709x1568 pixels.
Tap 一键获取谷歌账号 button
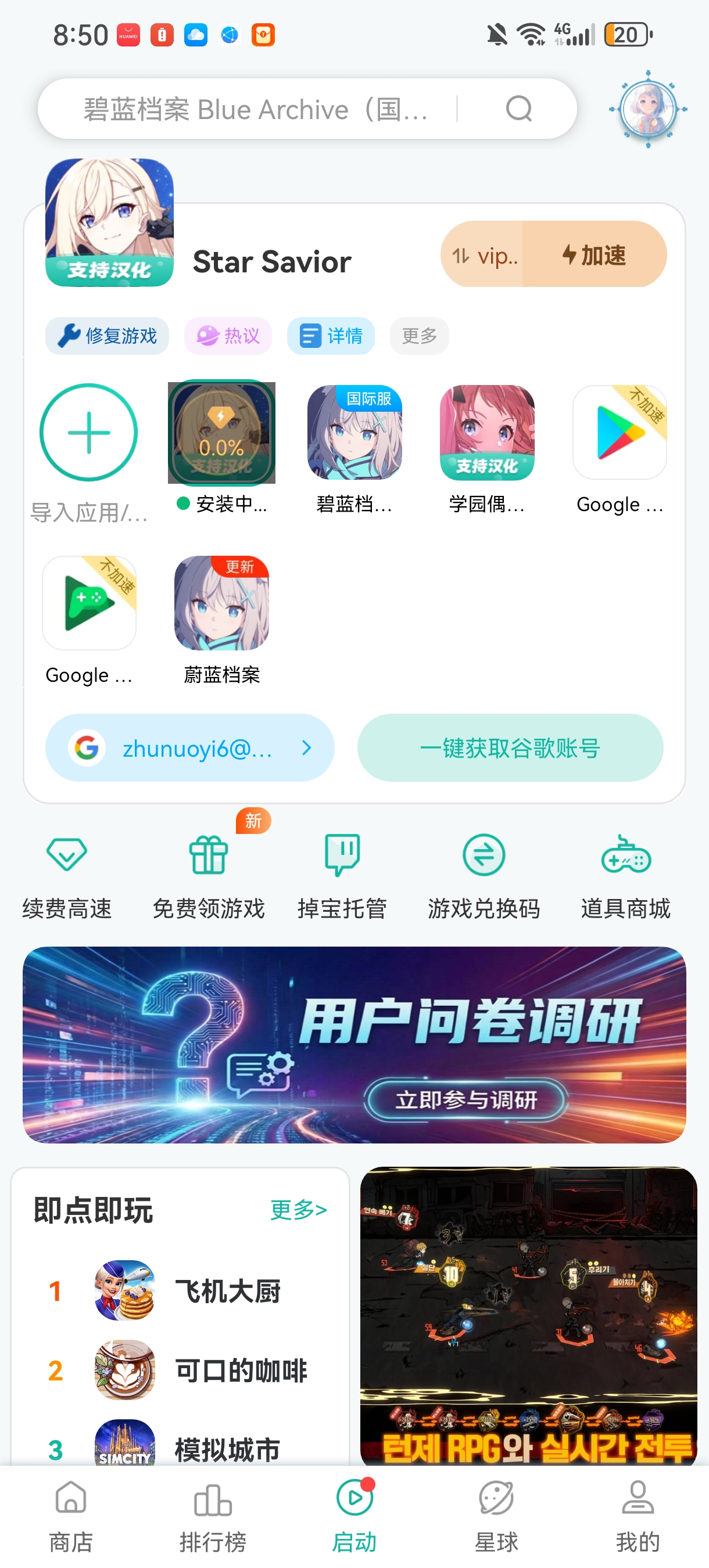click(x=510, y=748)
